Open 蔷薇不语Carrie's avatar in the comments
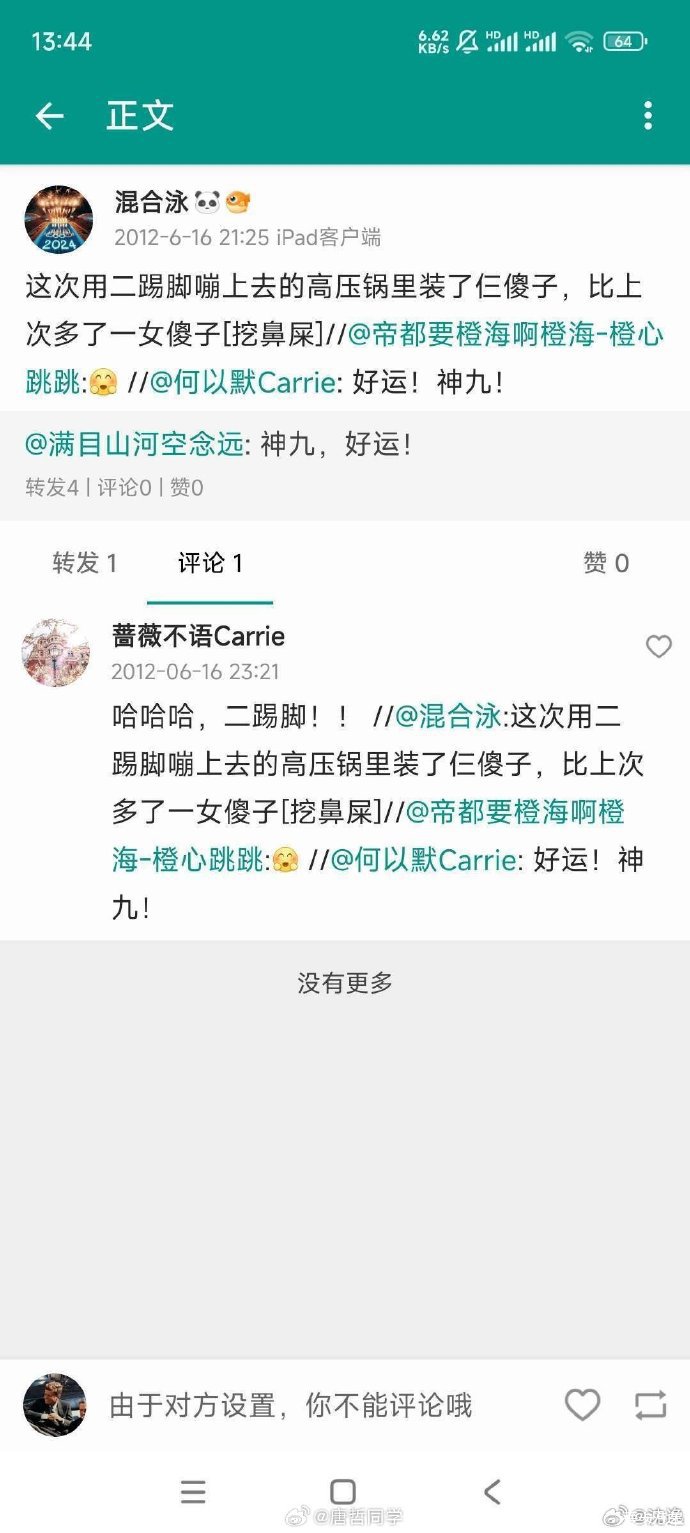Image resolution: width=690 pixels, height=1533 pixels. [56, 652]
